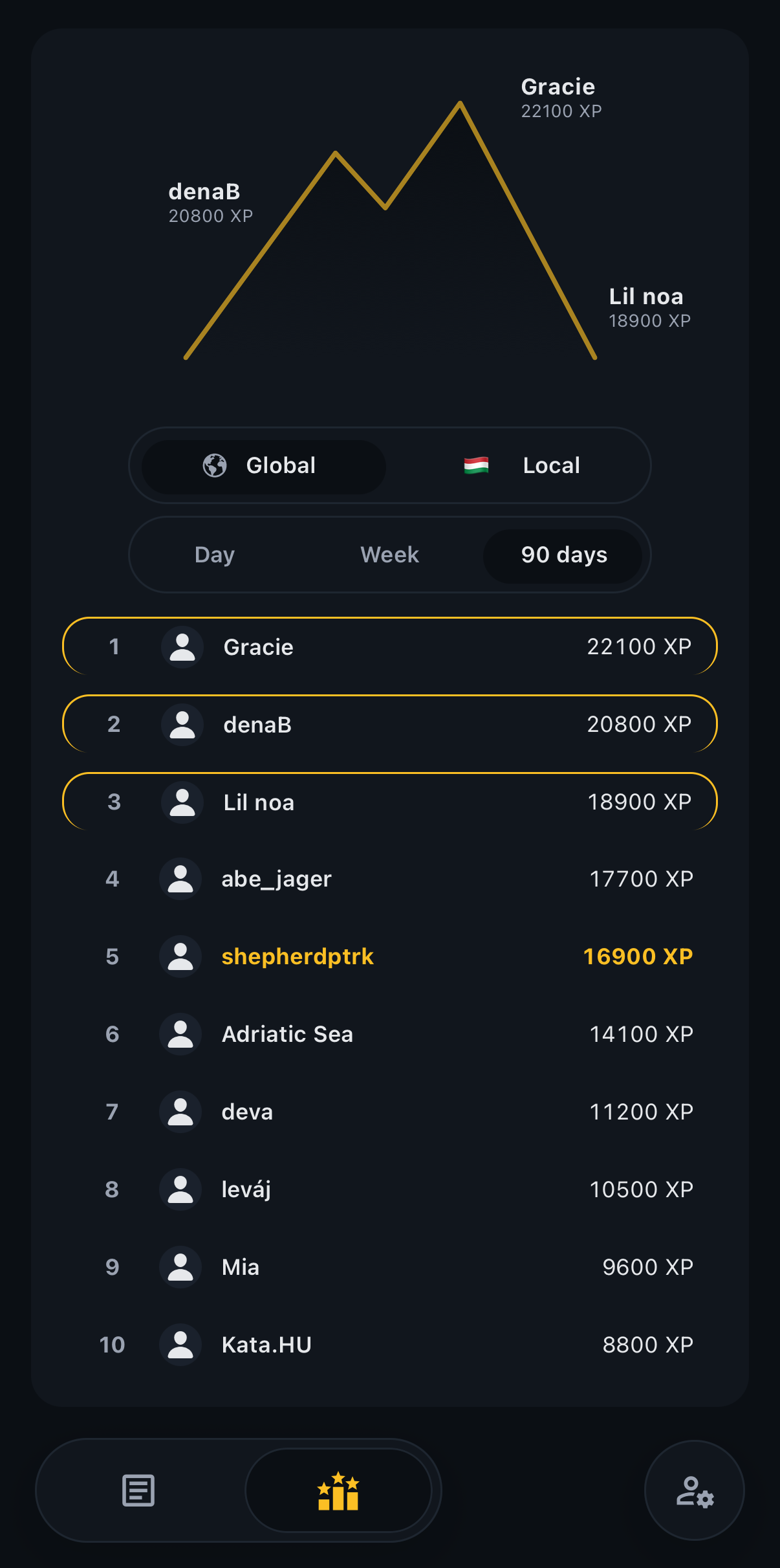Select the 90 days tab

[x=563, y=555]
